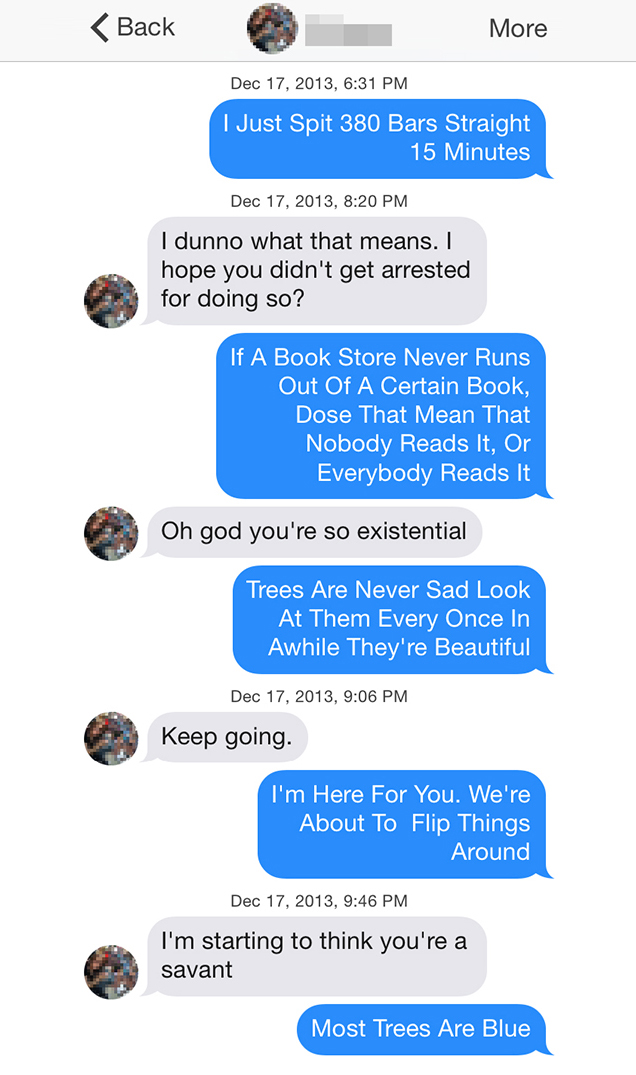
Task: Open the match's profile from the header
Action: [x=272, y=29]
